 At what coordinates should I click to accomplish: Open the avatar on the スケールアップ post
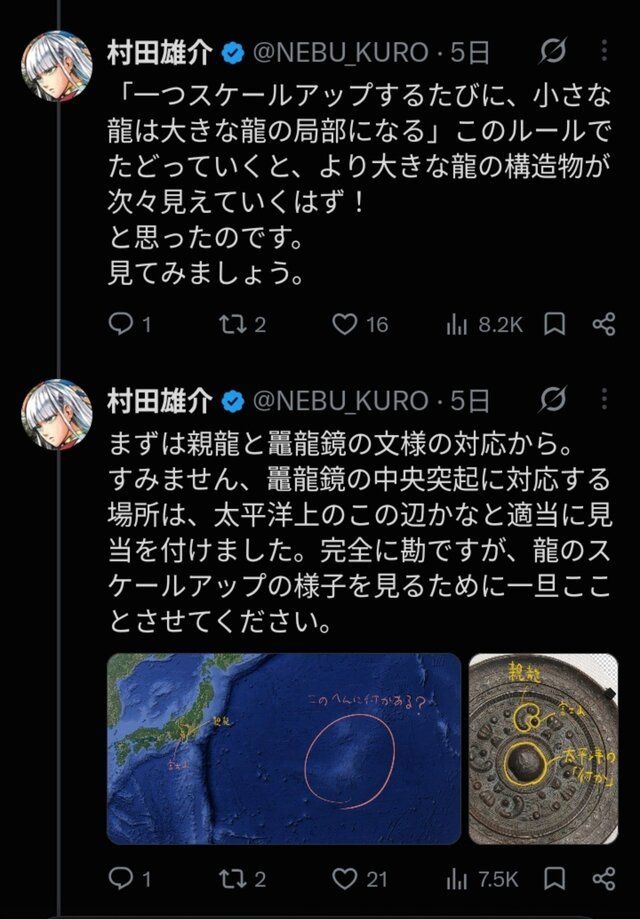click(x=57, y=66)
